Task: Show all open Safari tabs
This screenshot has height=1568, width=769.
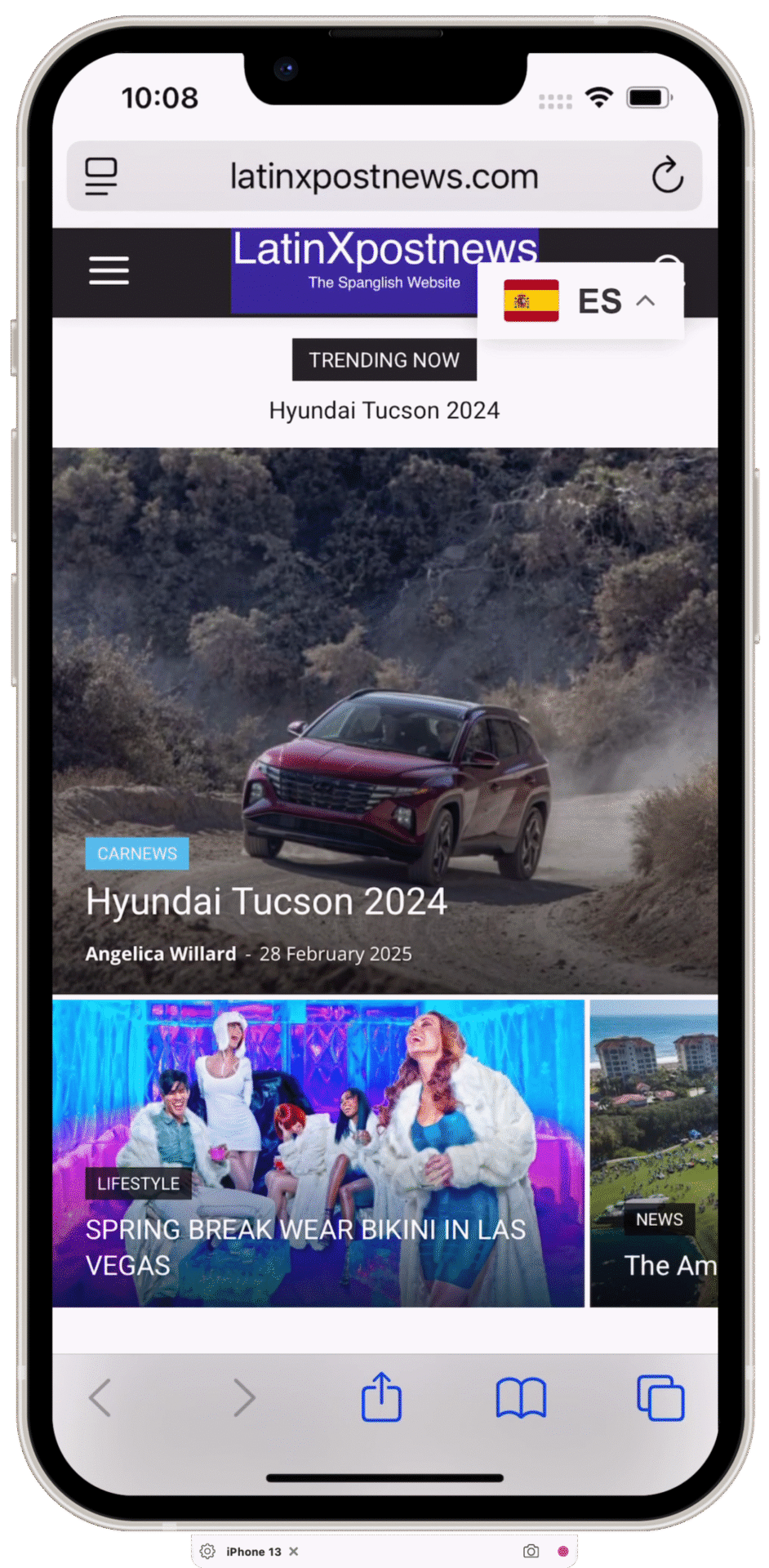Action: click(660, 1398)
